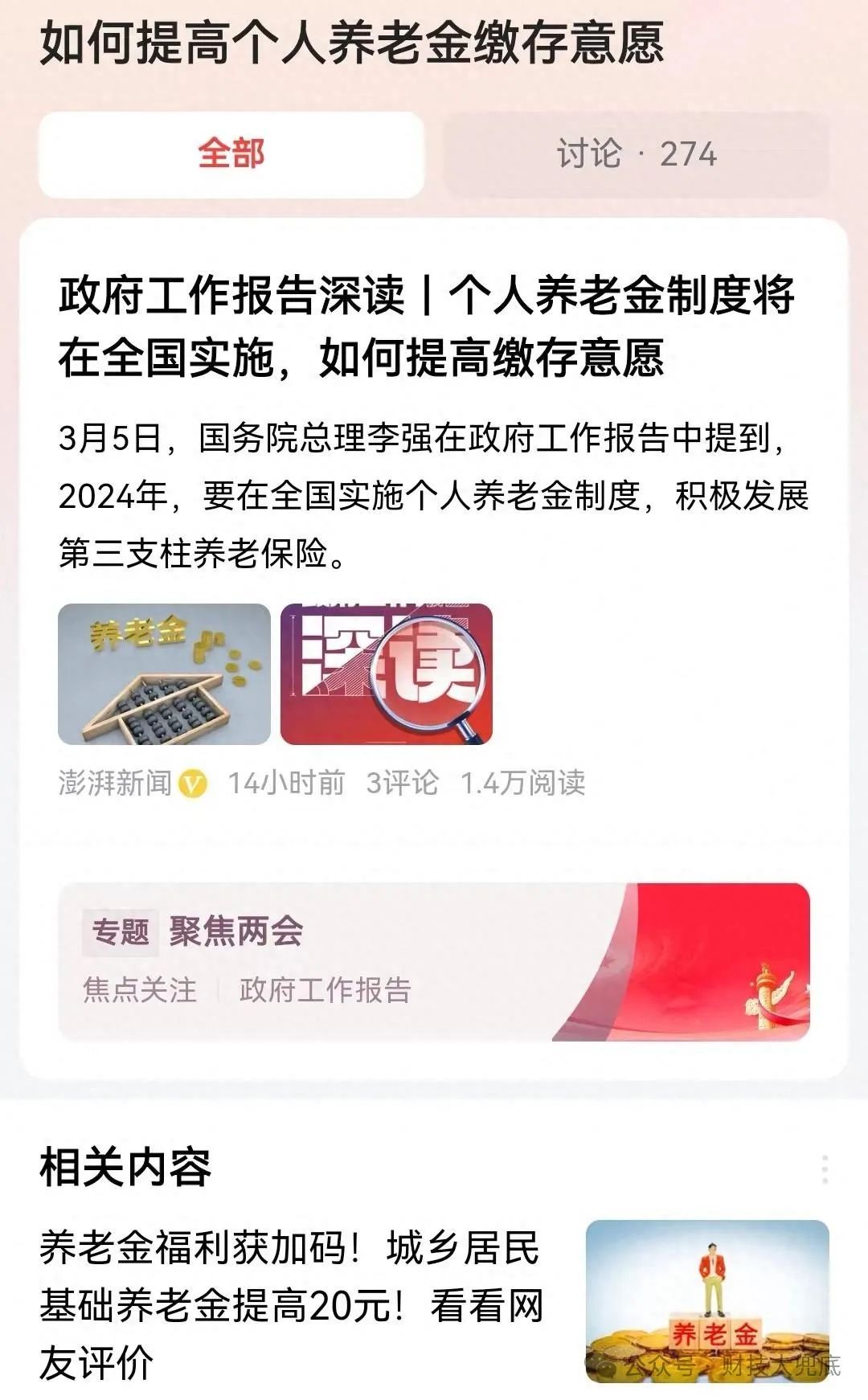This screenshot has width=868, height=1400.
Task: Select the 全部 tab
Action: pyautogui.click(x=231, y=154)
